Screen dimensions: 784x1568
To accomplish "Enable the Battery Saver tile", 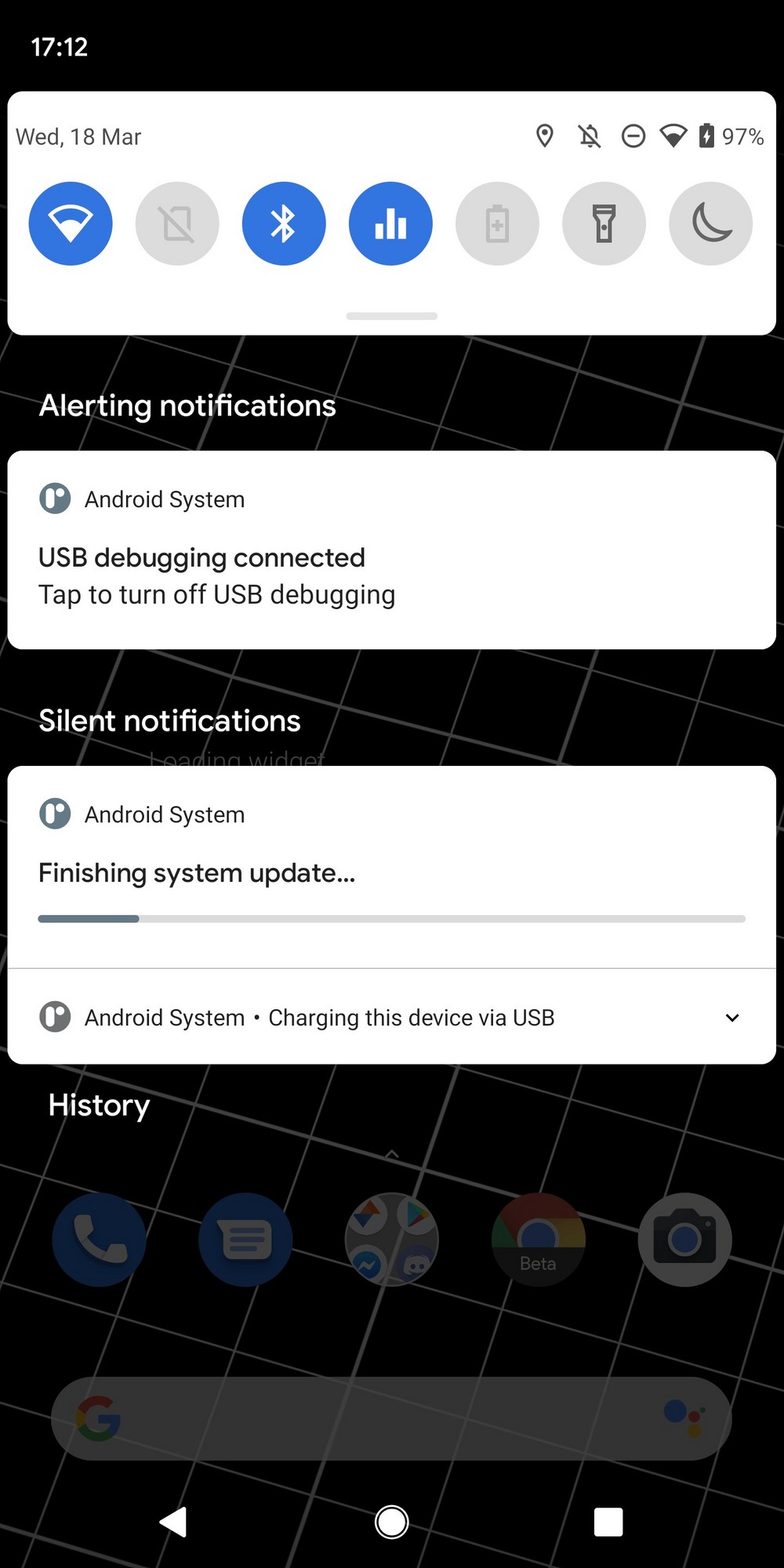I will [497, 224].
